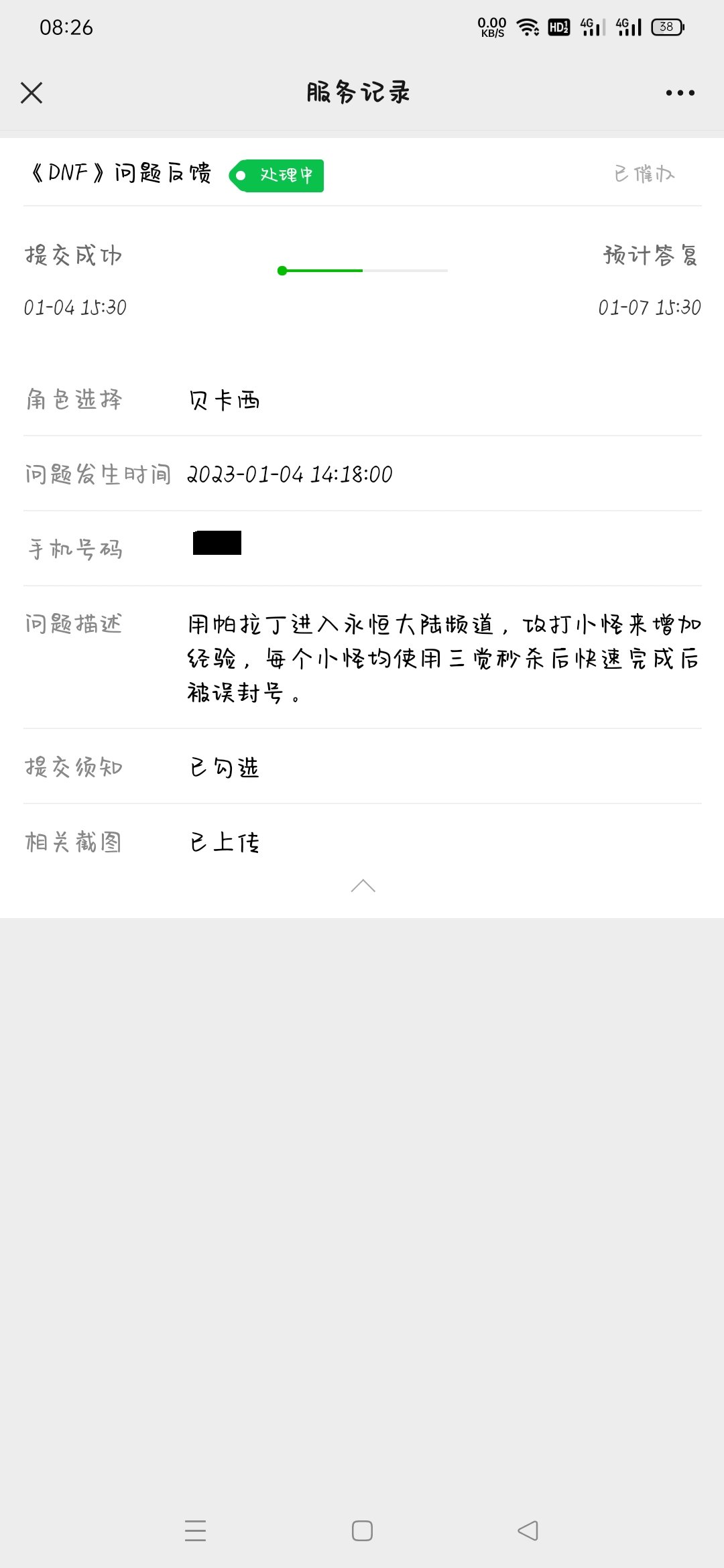The width and height of the screenshot is (724, 1568).
Task: Collapse the feedback details with the up chevron
Action: [363, 886]
